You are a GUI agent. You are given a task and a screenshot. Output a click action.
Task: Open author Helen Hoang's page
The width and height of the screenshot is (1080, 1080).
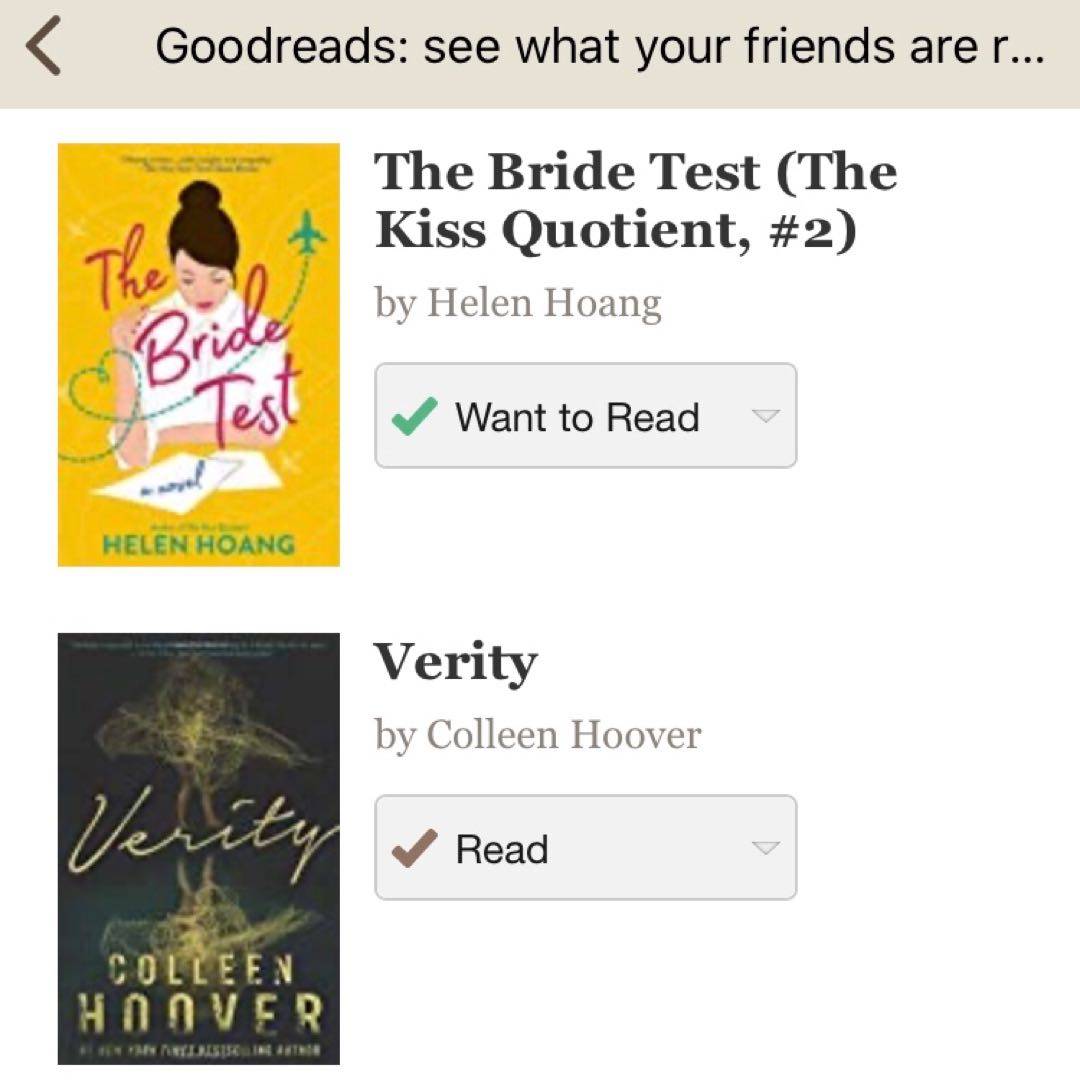pos(544,303)
